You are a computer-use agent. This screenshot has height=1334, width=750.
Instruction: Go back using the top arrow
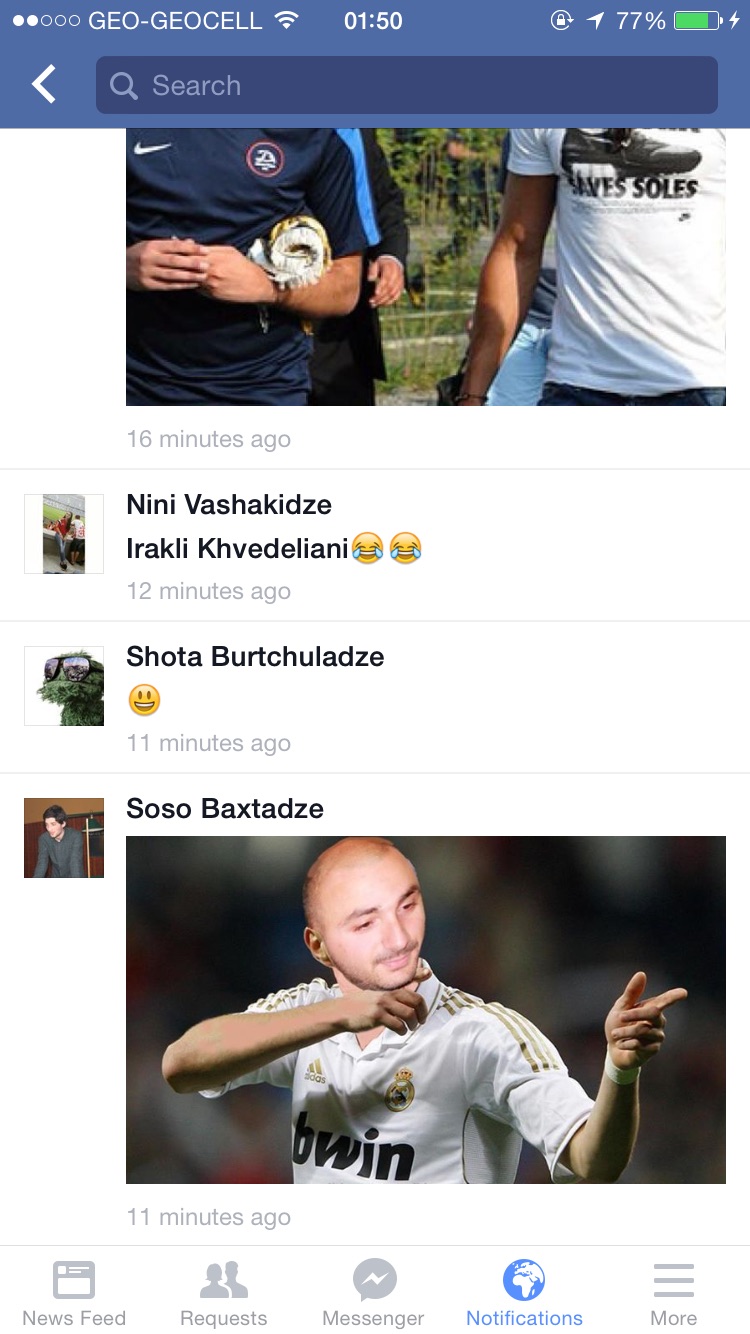[44, 85]
